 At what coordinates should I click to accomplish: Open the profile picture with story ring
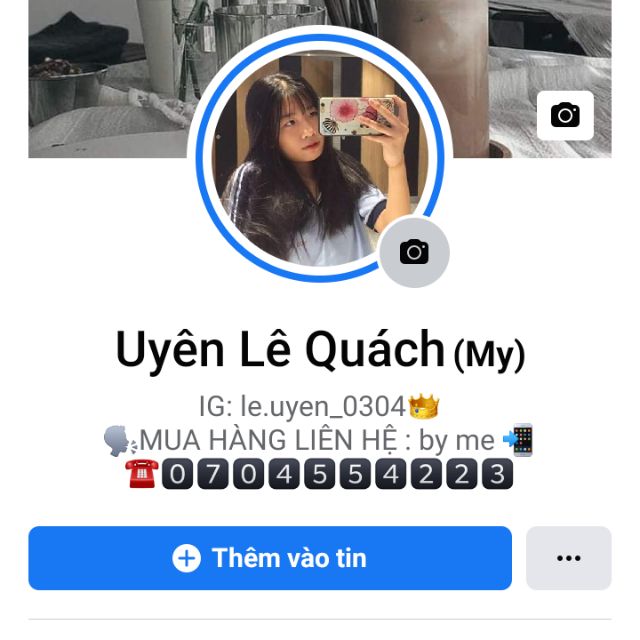pos(310,155)
